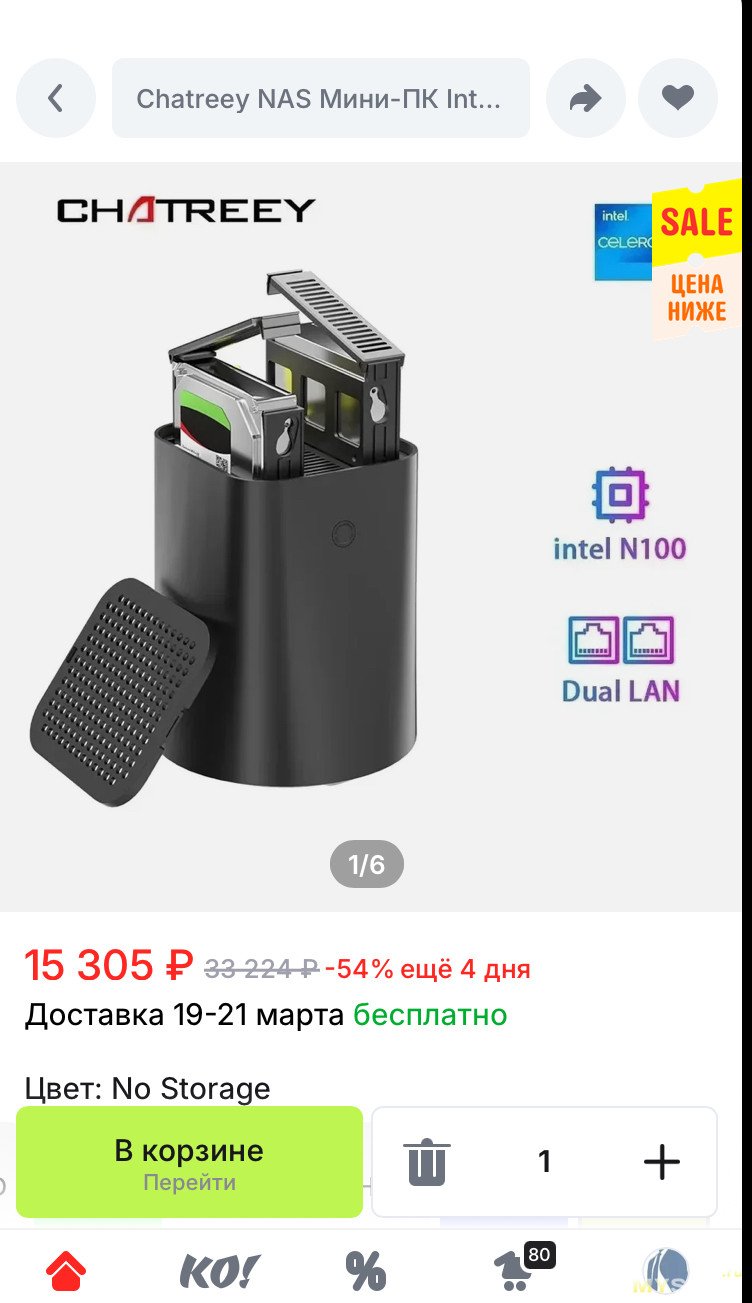The width and height of the screenshot is (752, 1303).
Task: Go to the cart via В корзине
Action: click(x=189, y=1162)
